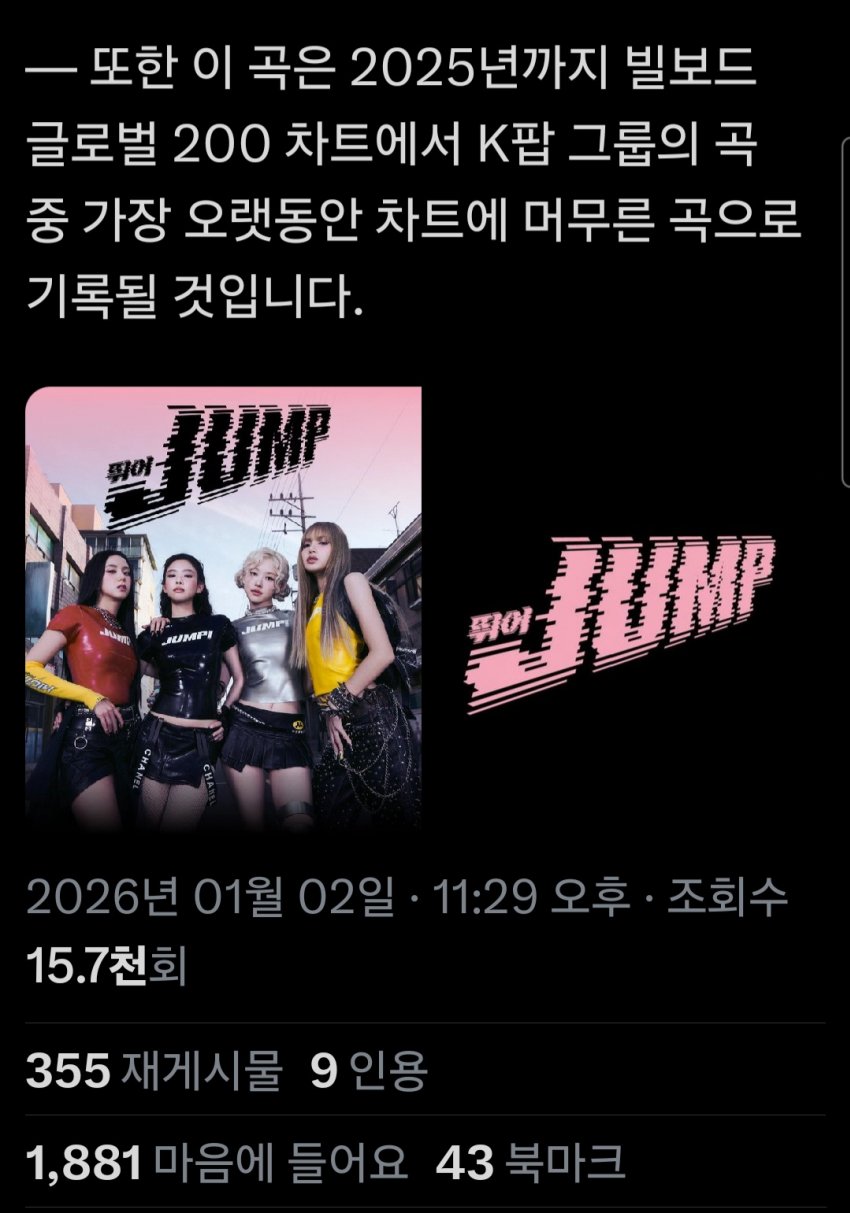Open the pink JUMP logo image
Viewport: 850px width, 1213px height.
tap(625, 608)
